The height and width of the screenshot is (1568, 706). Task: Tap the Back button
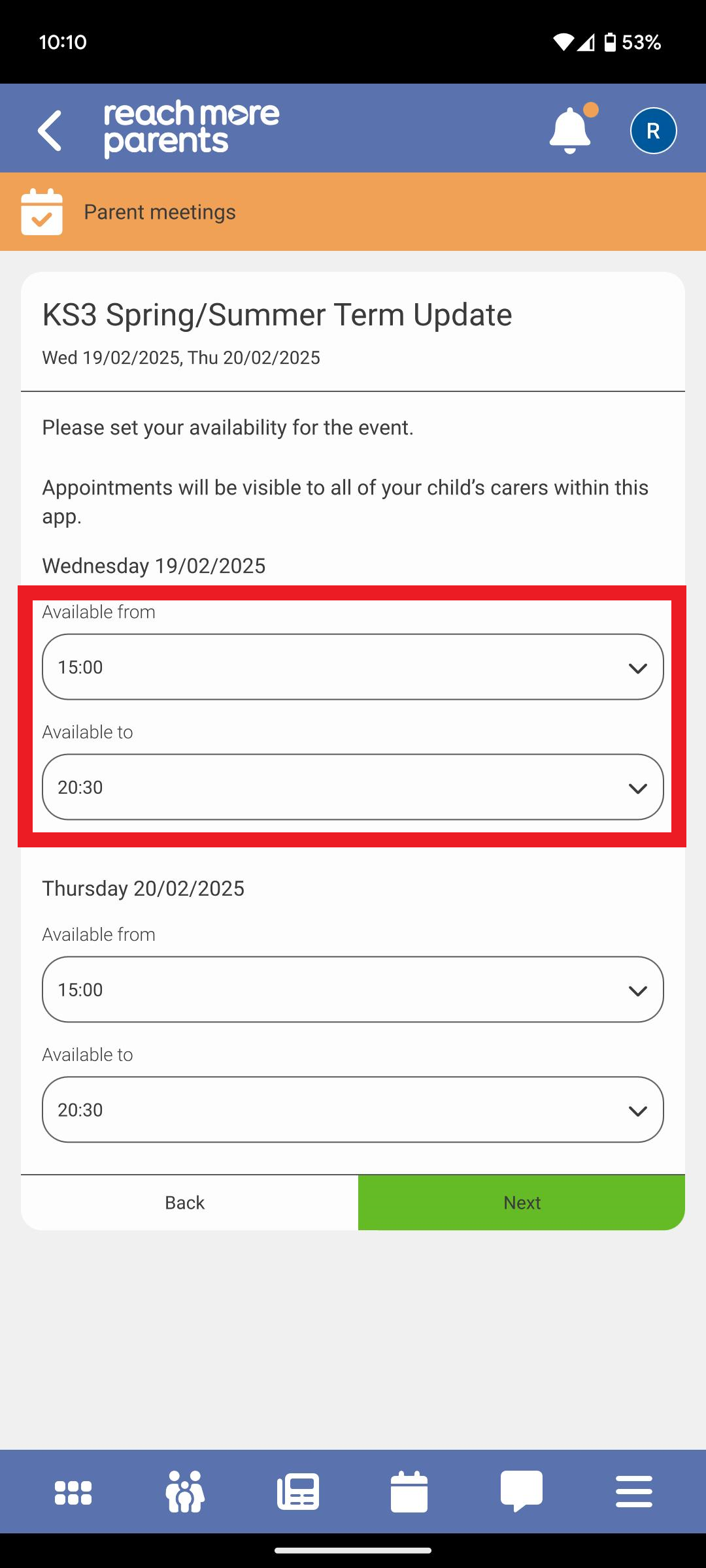point(185,1203)
